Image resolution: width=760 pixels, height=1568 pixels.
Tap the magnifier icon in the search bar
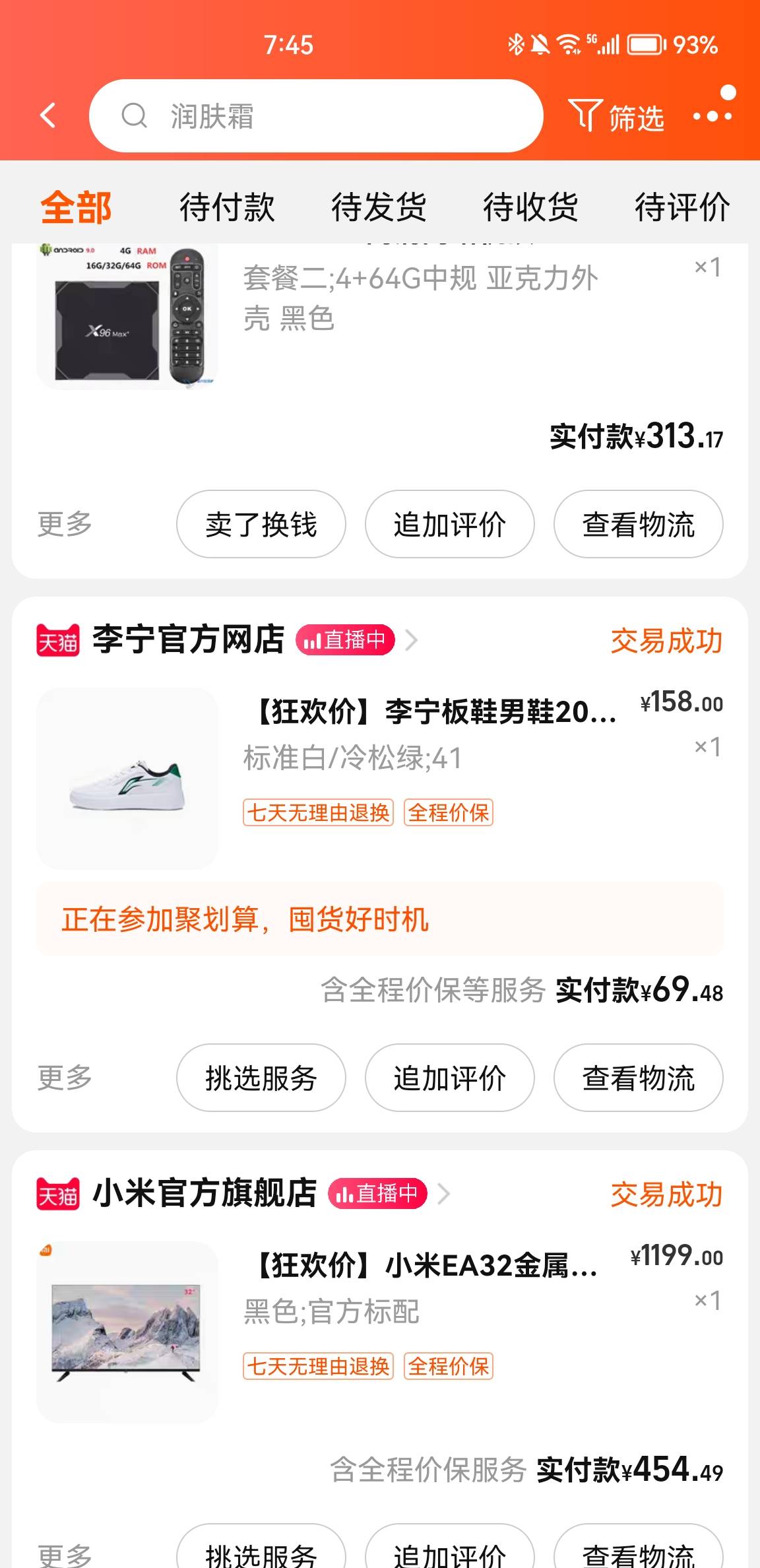coord(135,115)
